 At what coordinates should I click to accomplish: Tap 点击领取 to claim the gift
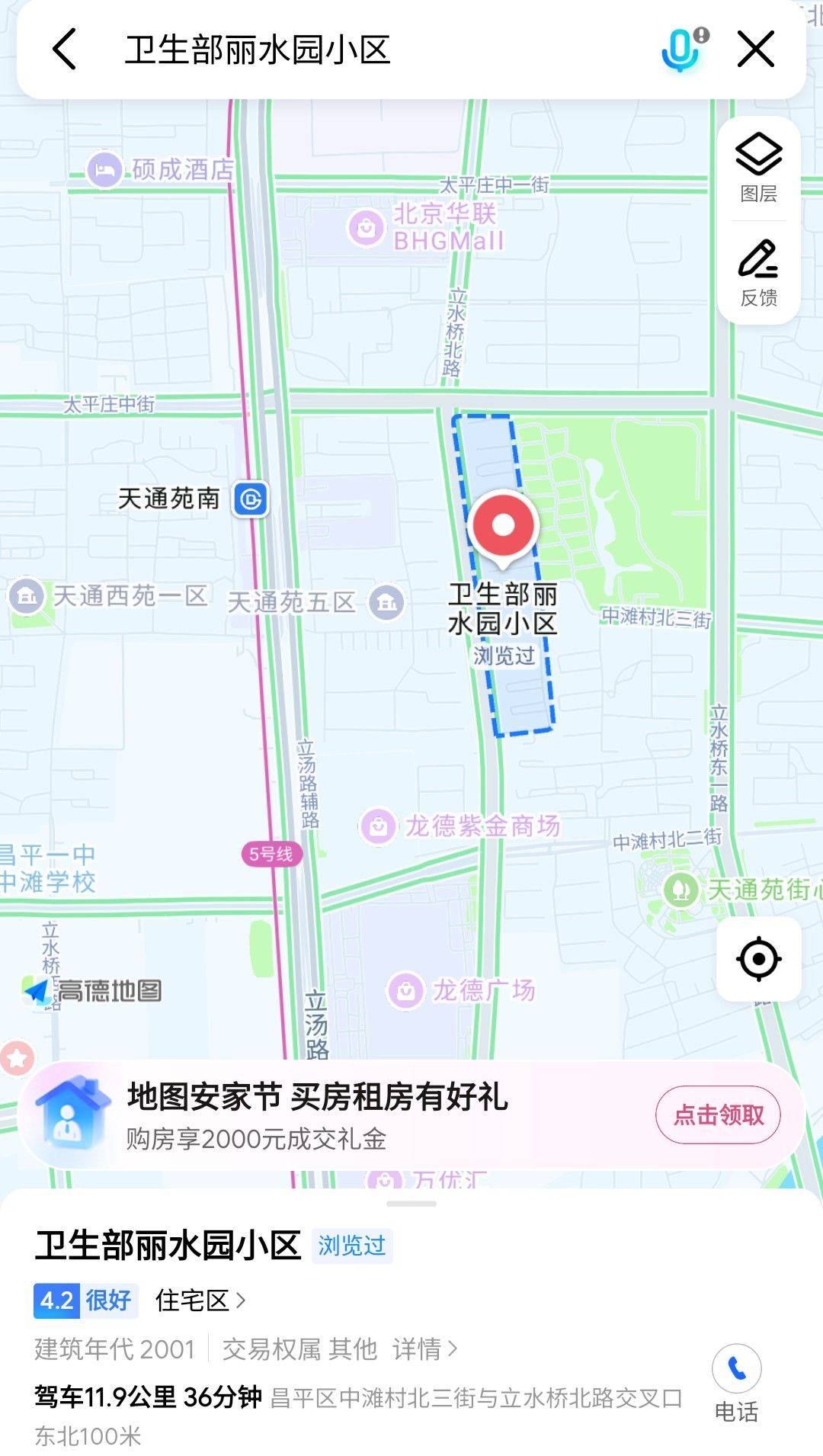(x=718, y=1115)
